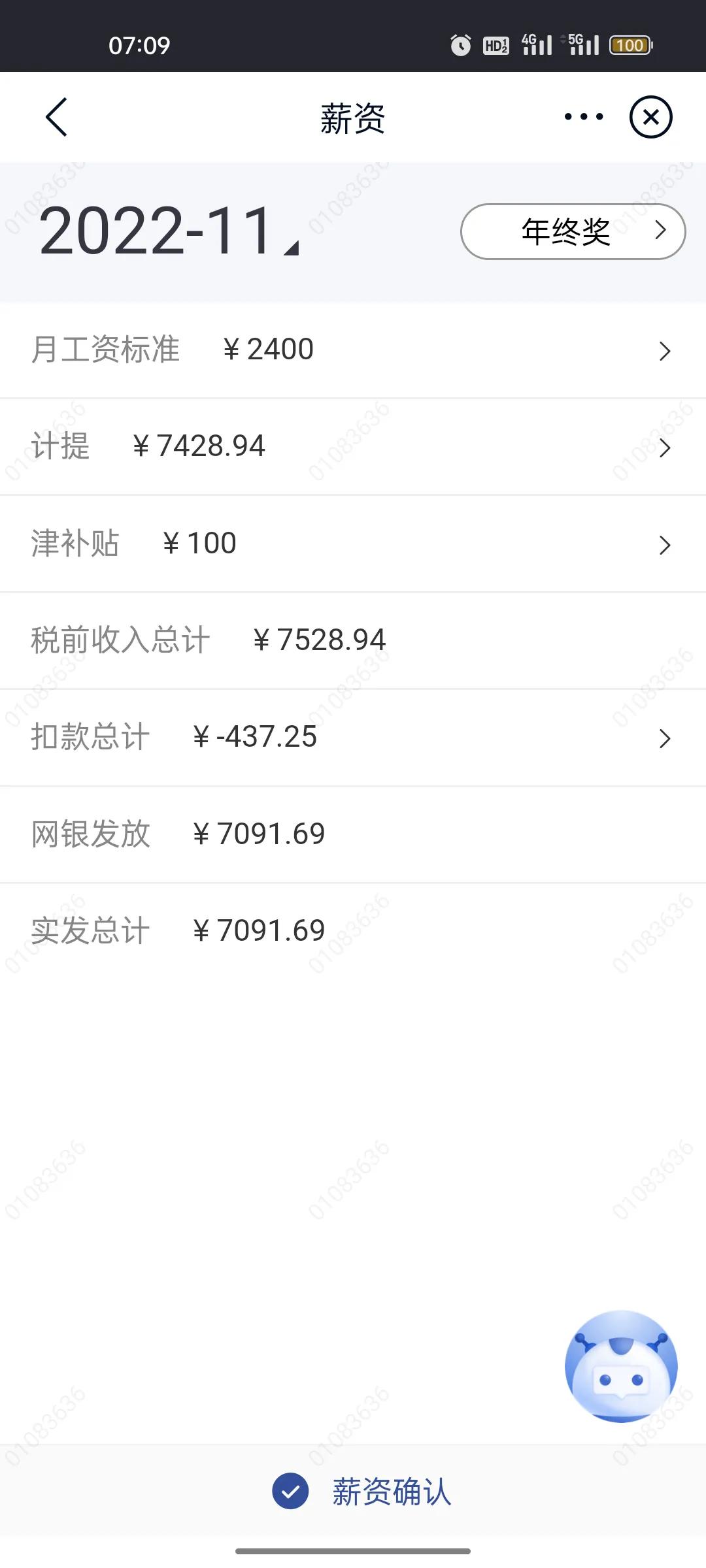Image resolution: width=706 pixels, height=1568 pixels.
Task: Open the AI assistant robot helper
Action: coord(620,1366)
